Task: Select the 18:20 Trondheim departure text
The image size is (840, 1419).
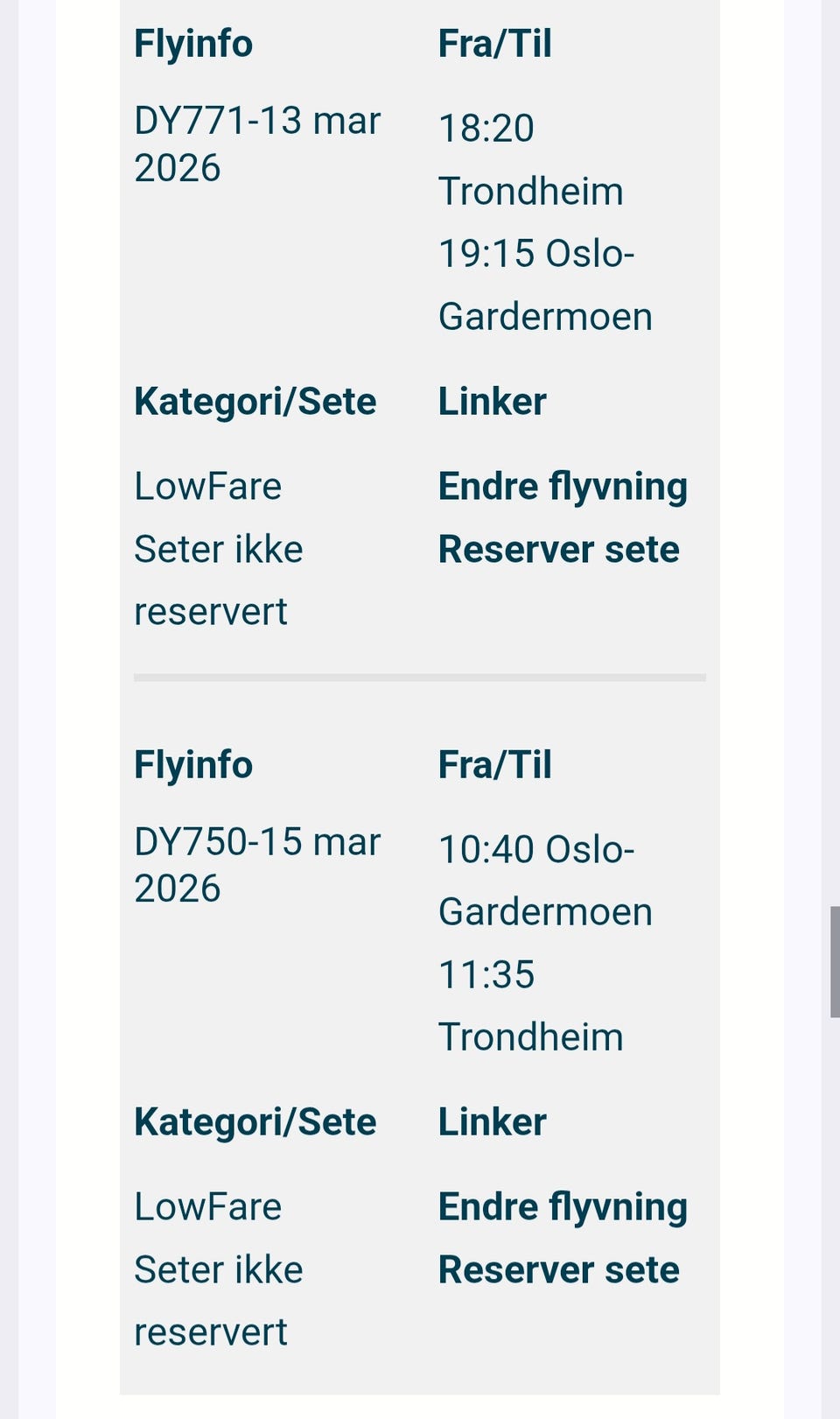Action: [x=530, y=158]
